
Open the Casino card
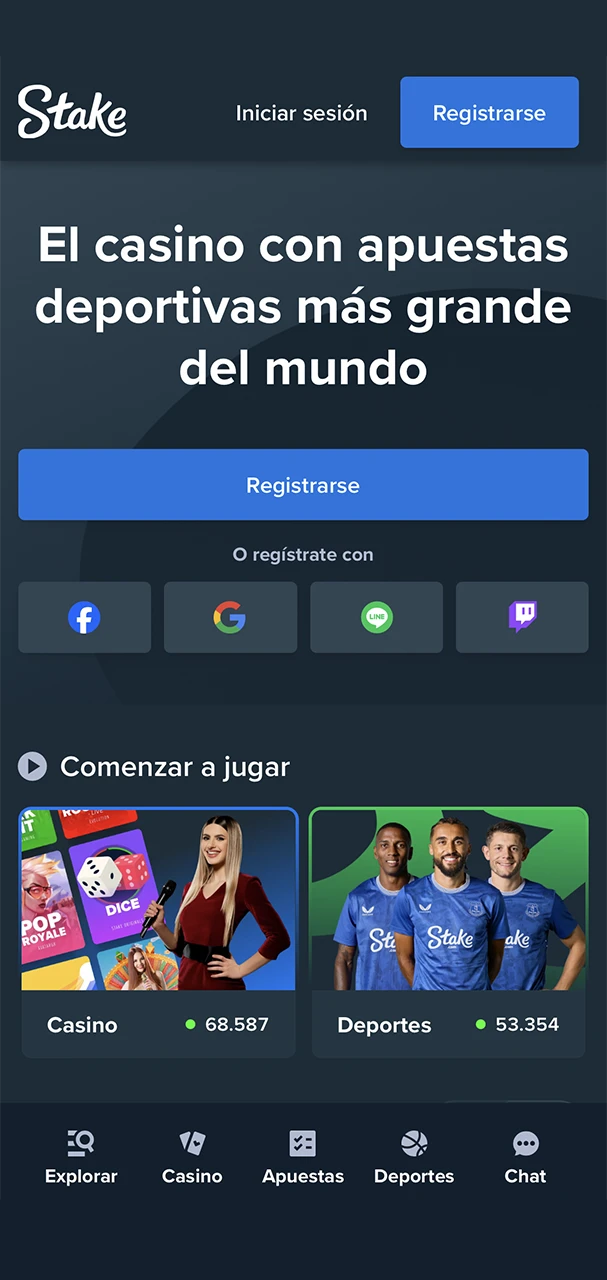pyautogui.click(x=159, y=932)
